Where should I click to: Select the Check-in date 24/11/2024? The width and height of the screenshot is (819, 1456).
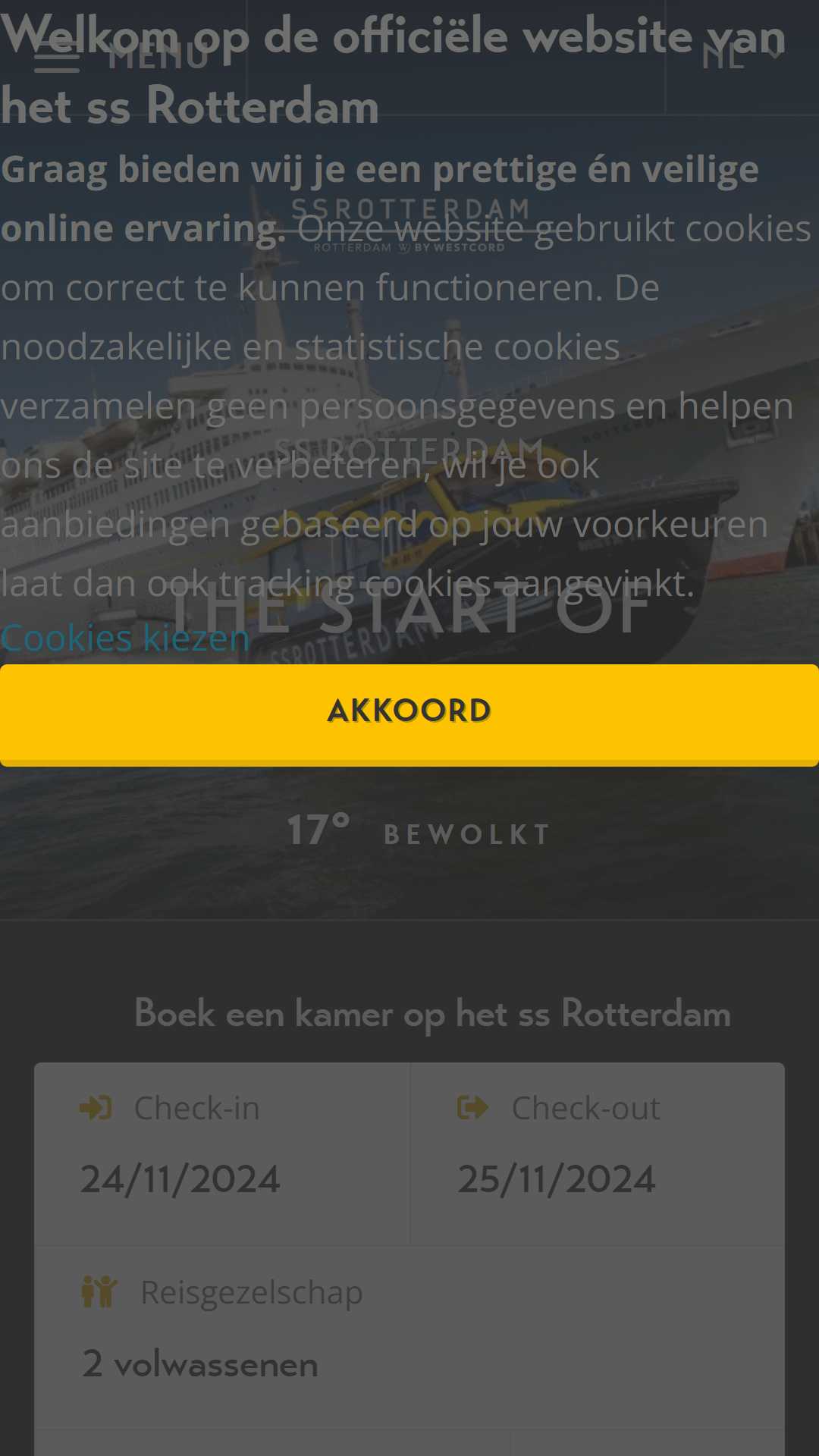coord(222,1154)
